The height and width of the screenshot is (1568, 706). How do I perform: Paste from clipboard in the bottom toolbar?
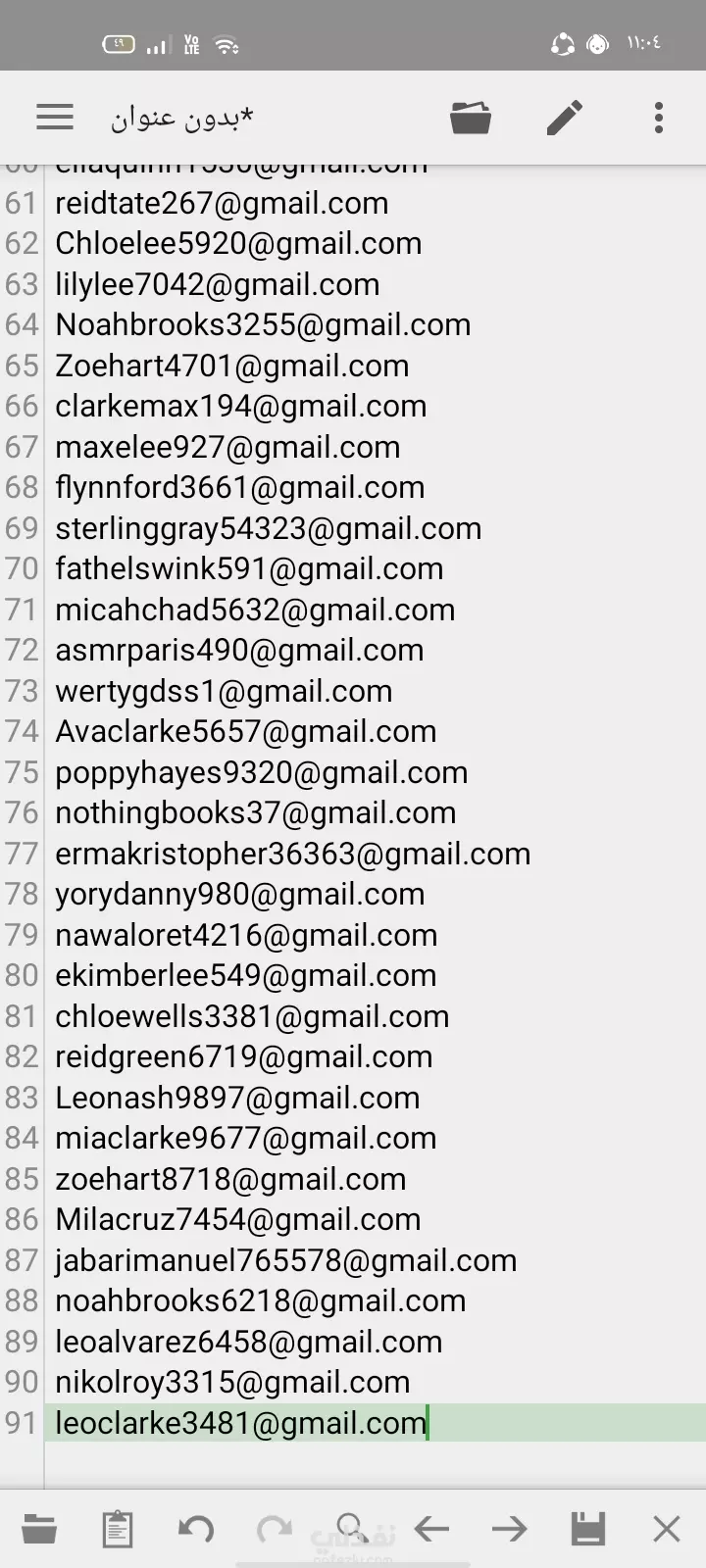point(118,1529)
